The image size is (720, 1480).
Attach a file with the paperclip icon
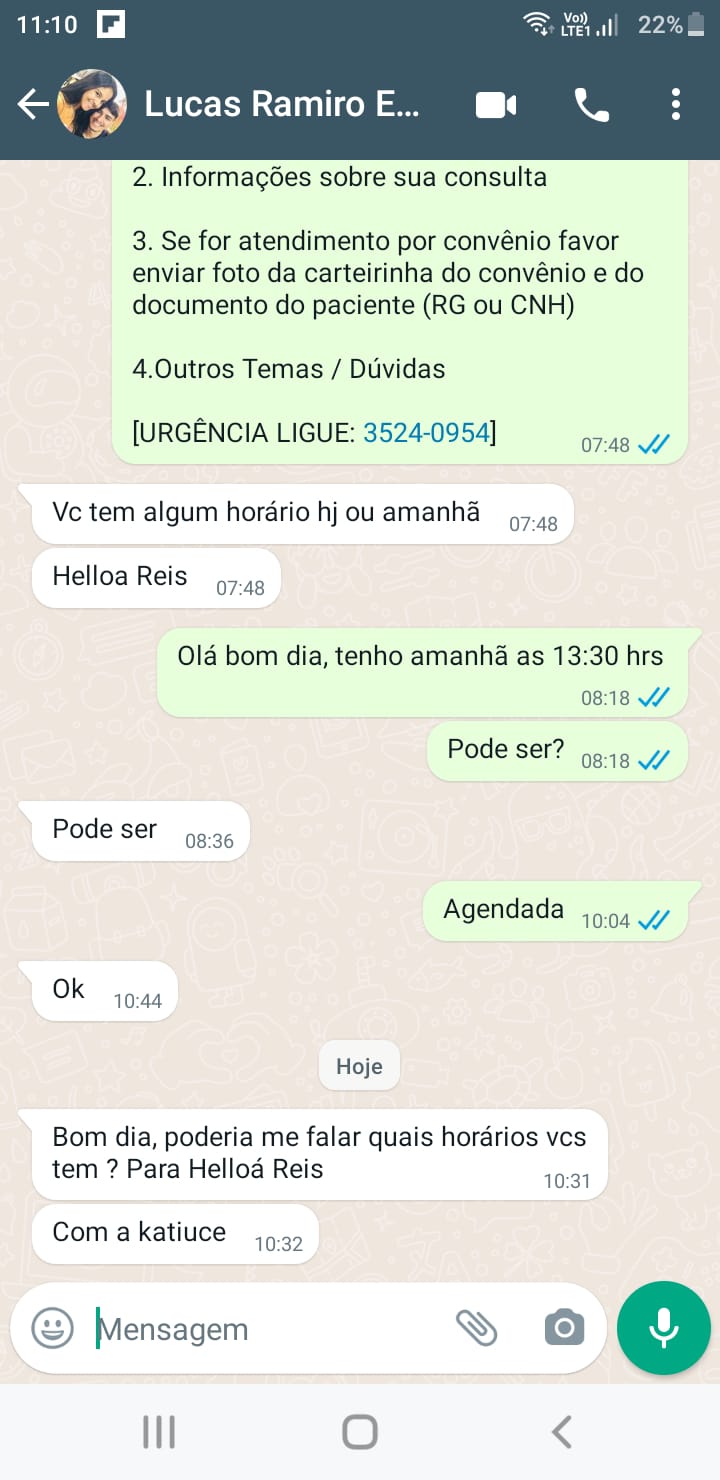click(x=477, y=1328)
